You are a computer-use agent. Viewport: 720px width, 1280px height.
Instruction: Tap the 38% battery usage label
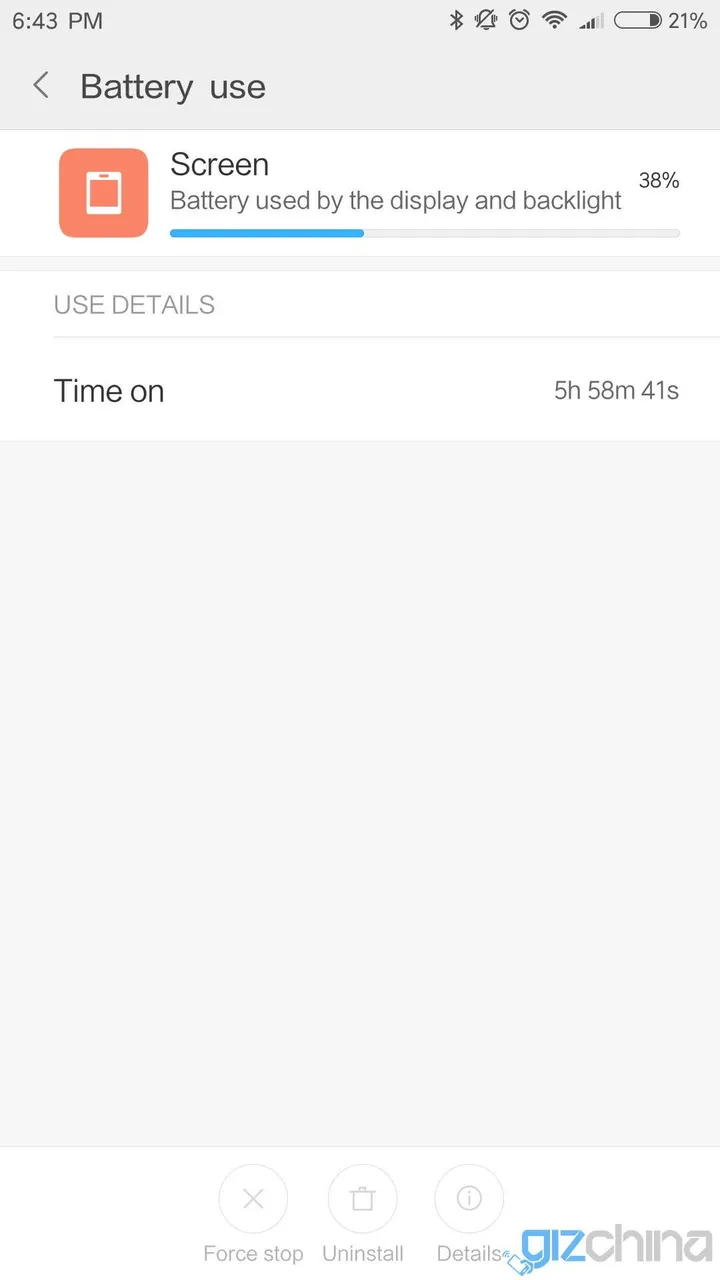(x=658, y=181)
